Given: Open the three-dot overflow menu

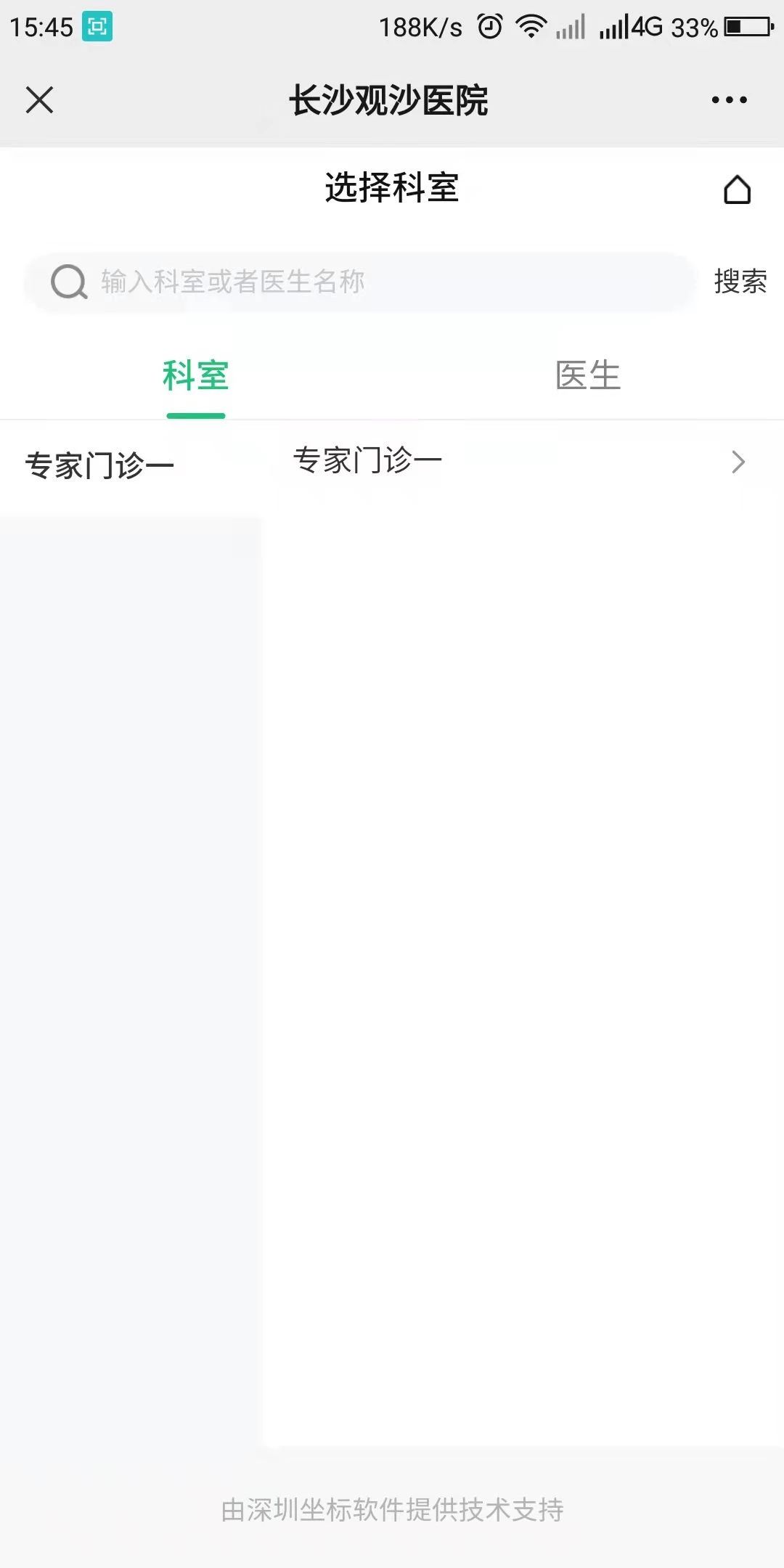Looking at the screenshot, I should pyautogui.click(x=729, y=100).
